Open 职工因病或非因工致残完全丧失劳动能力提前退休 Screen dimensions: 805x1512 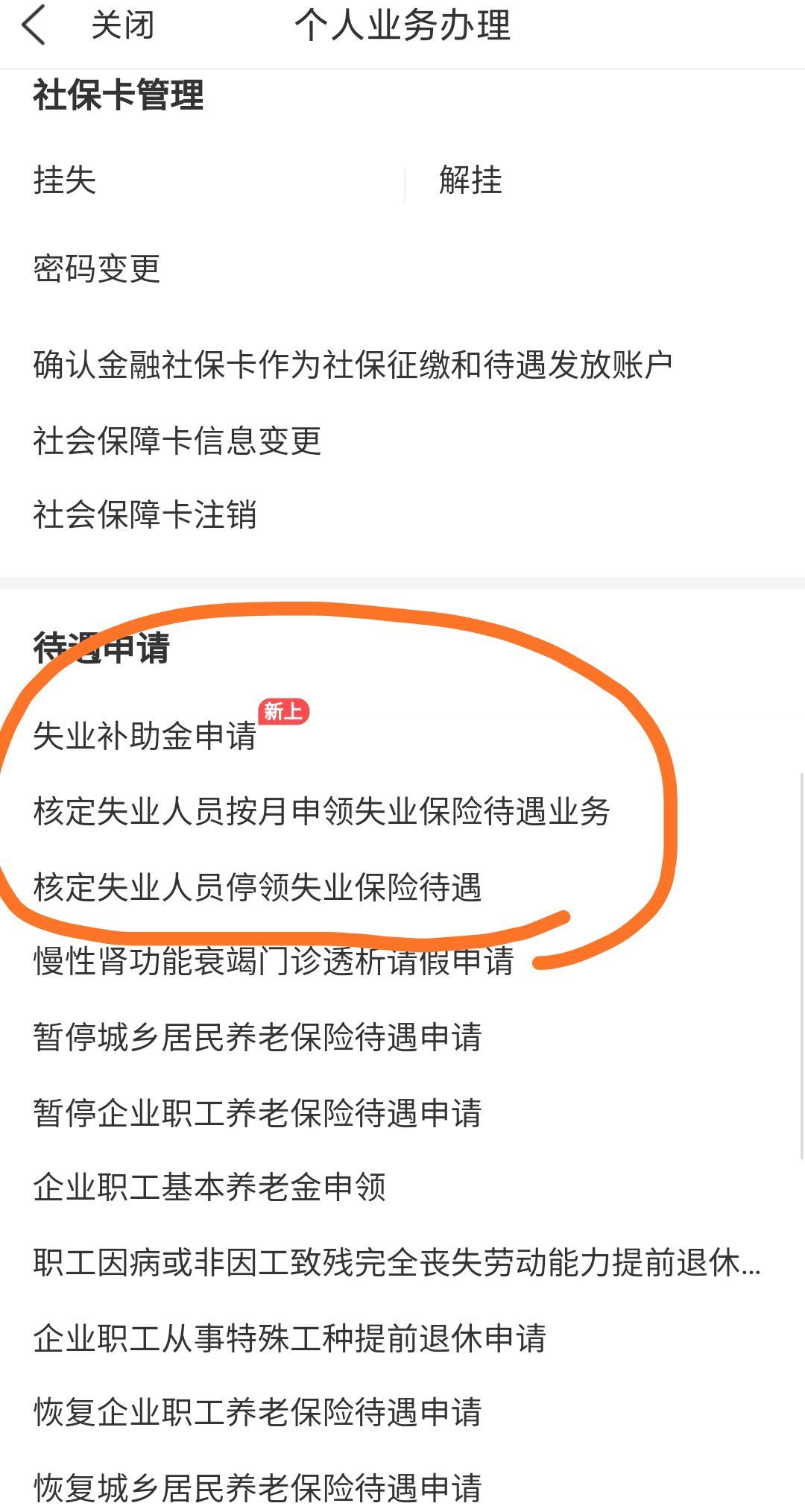(x=397, y=1263)
